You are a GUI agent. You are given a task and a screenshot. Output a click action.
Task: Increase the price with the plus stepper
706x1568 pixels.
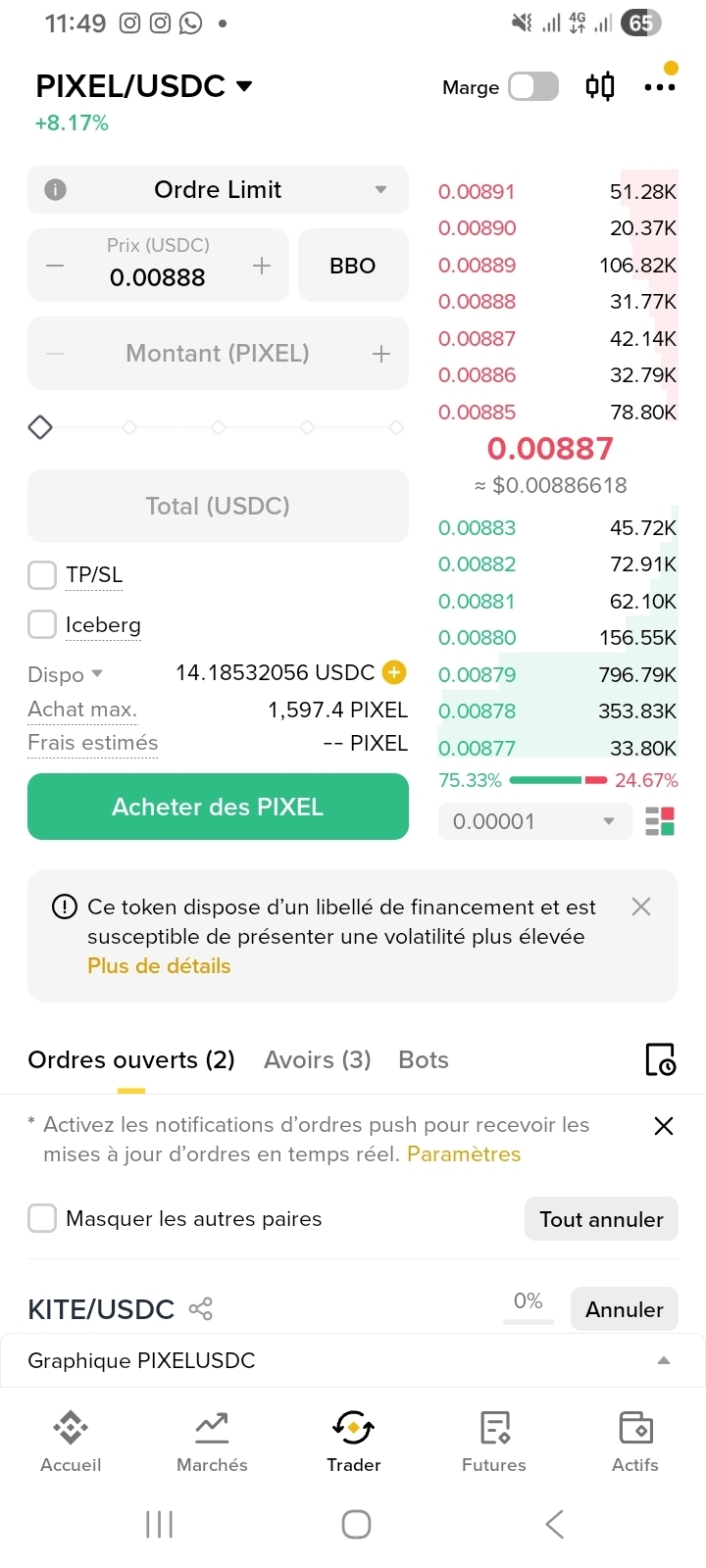pos(262,266)
